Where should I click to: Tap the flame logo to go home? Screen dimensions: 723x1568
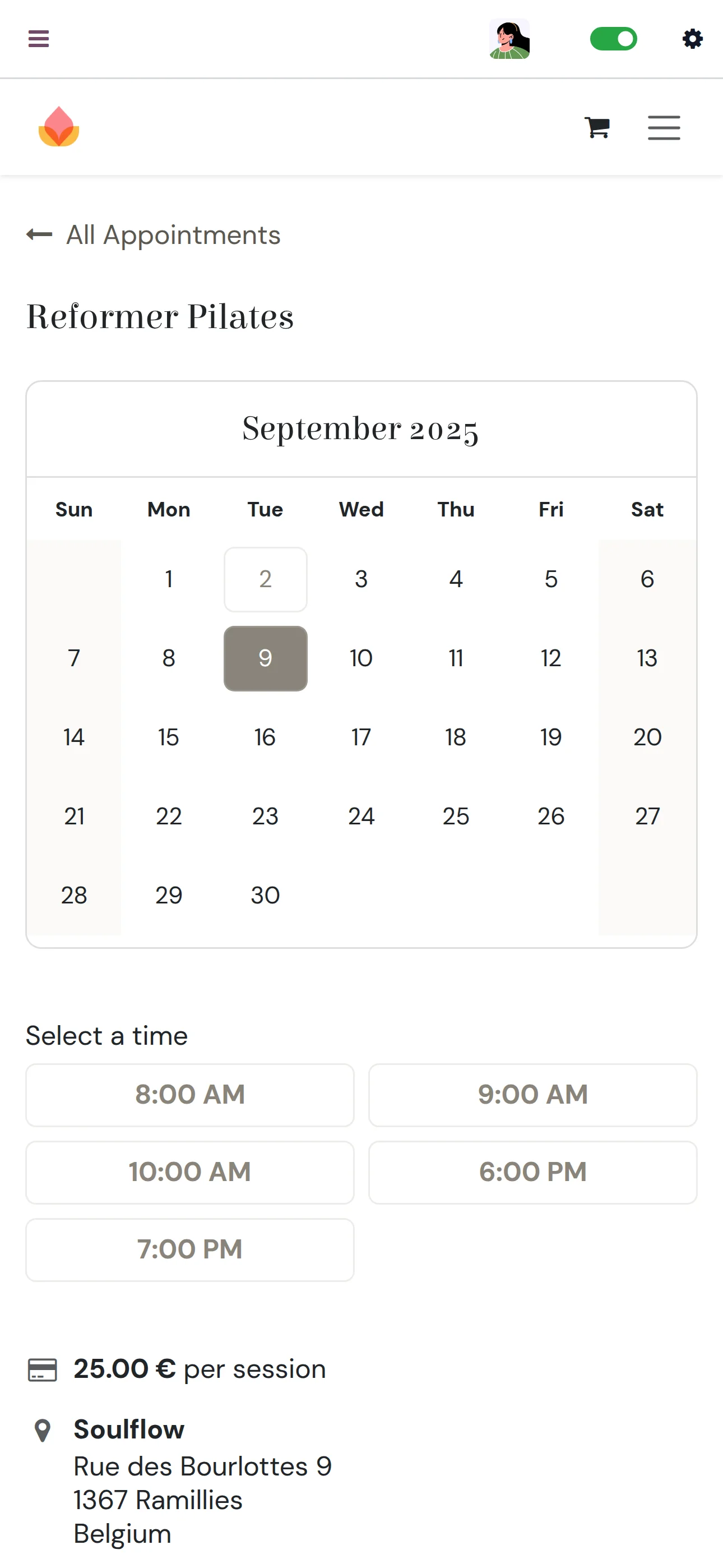coord(59,127)
